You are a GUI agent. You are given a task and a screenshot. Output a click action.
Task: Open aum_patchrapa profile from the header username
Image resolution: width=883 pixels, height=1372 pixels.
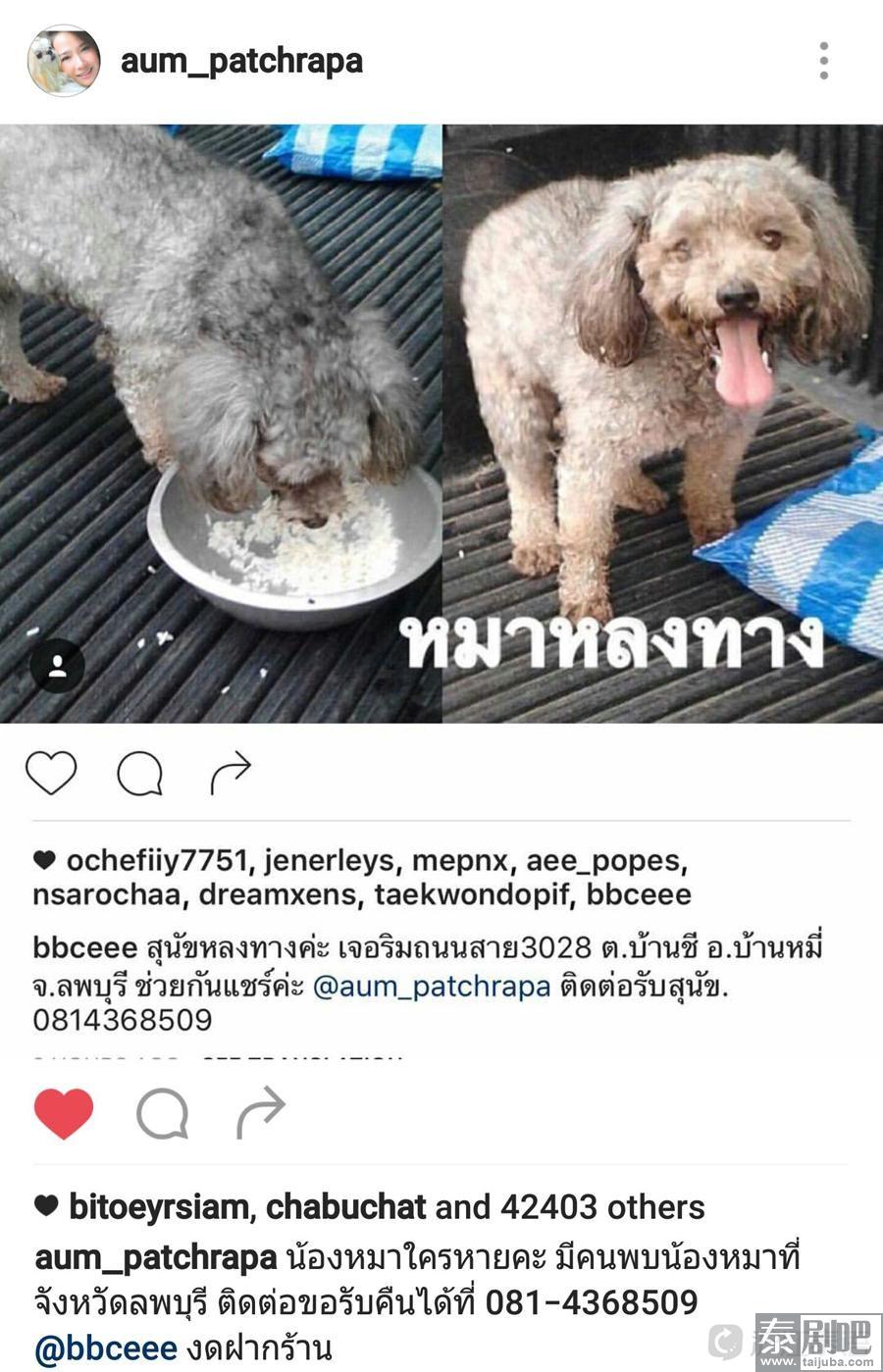pyautogui.click(x=241, y=61)
